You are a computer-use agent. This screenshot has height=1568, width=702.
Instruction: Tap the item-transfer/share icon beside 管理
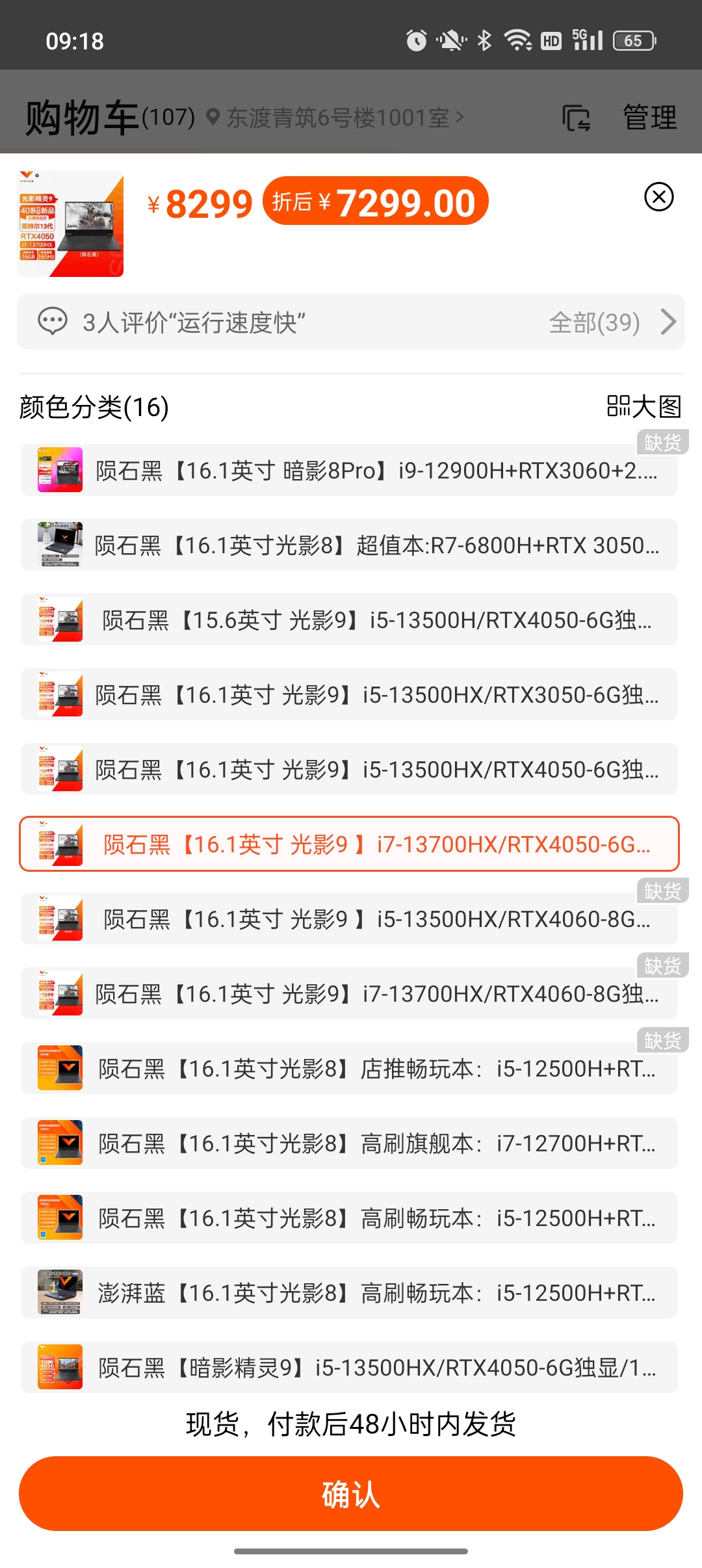pos(577,119)
